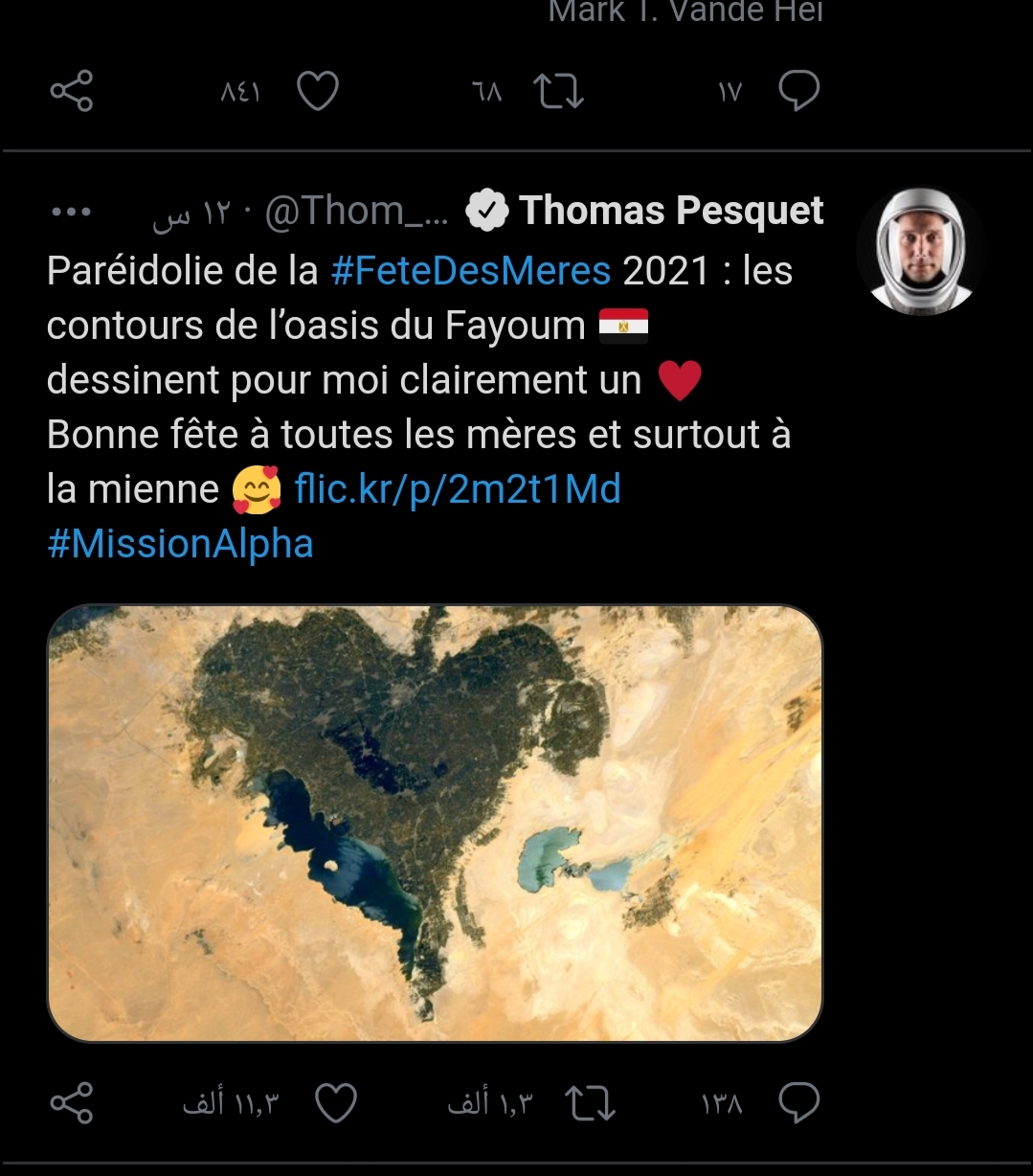Open the #FeteDesMeres hashtag
Viewport: 1033px width, 1176px height.
(470, 271)
